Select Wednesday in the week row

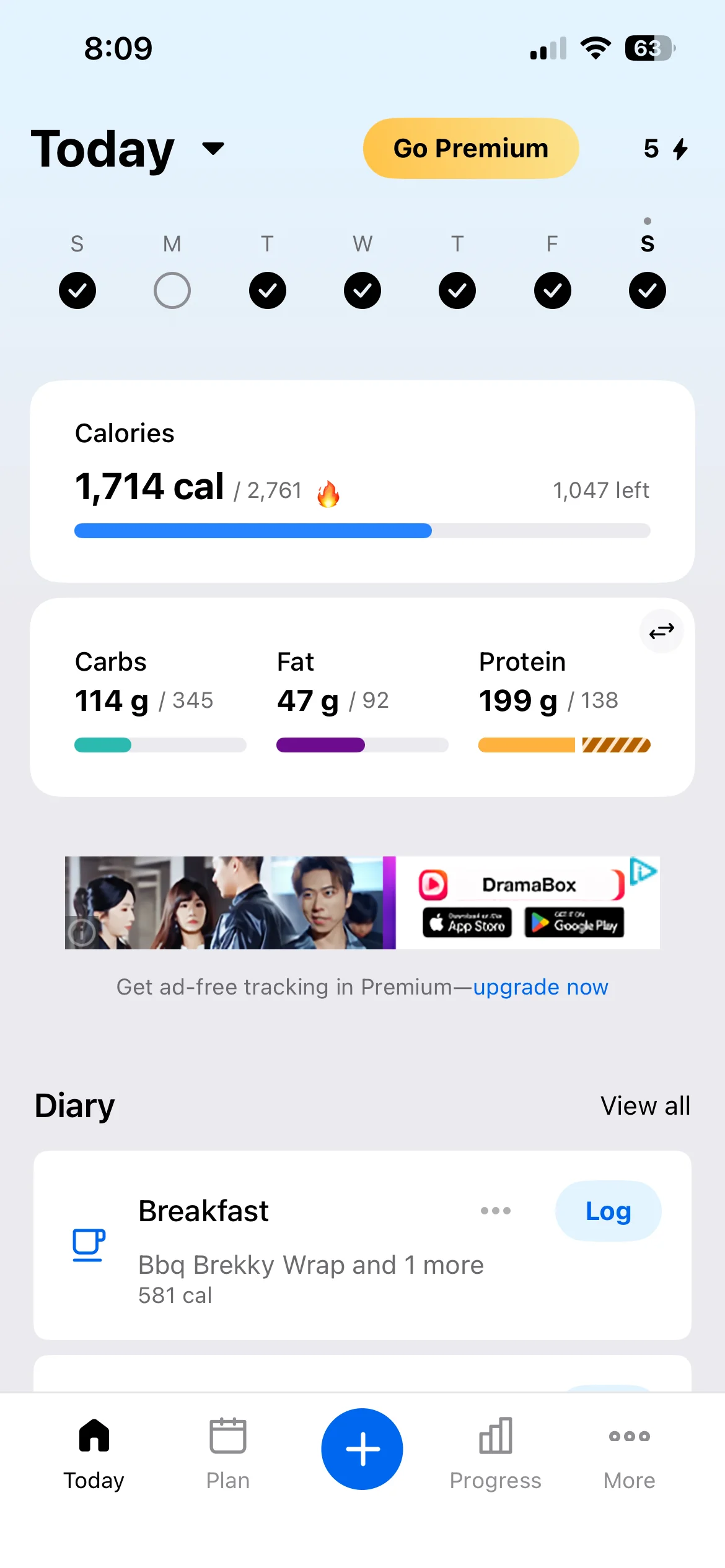[362, 290]
